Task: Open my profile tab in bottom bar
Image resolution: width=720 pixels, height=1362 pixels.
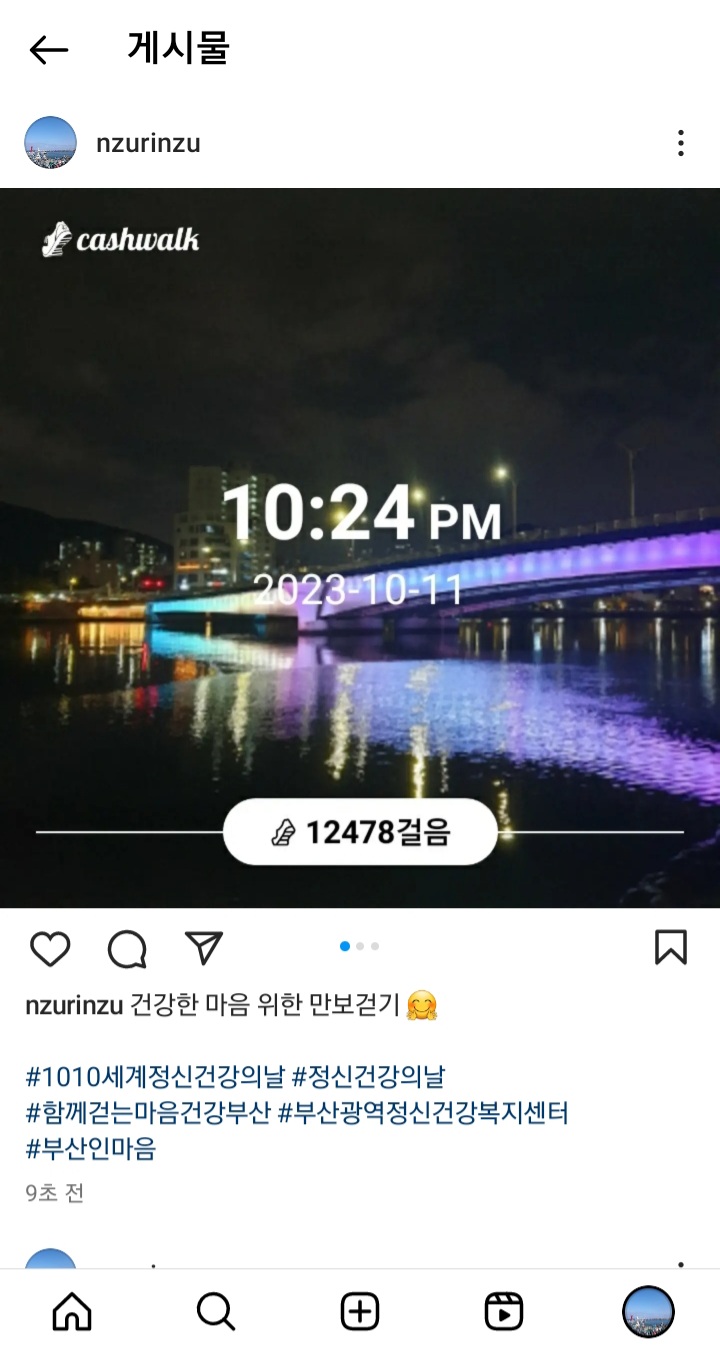Action: pyautogui.click(x=648, y=1311)
